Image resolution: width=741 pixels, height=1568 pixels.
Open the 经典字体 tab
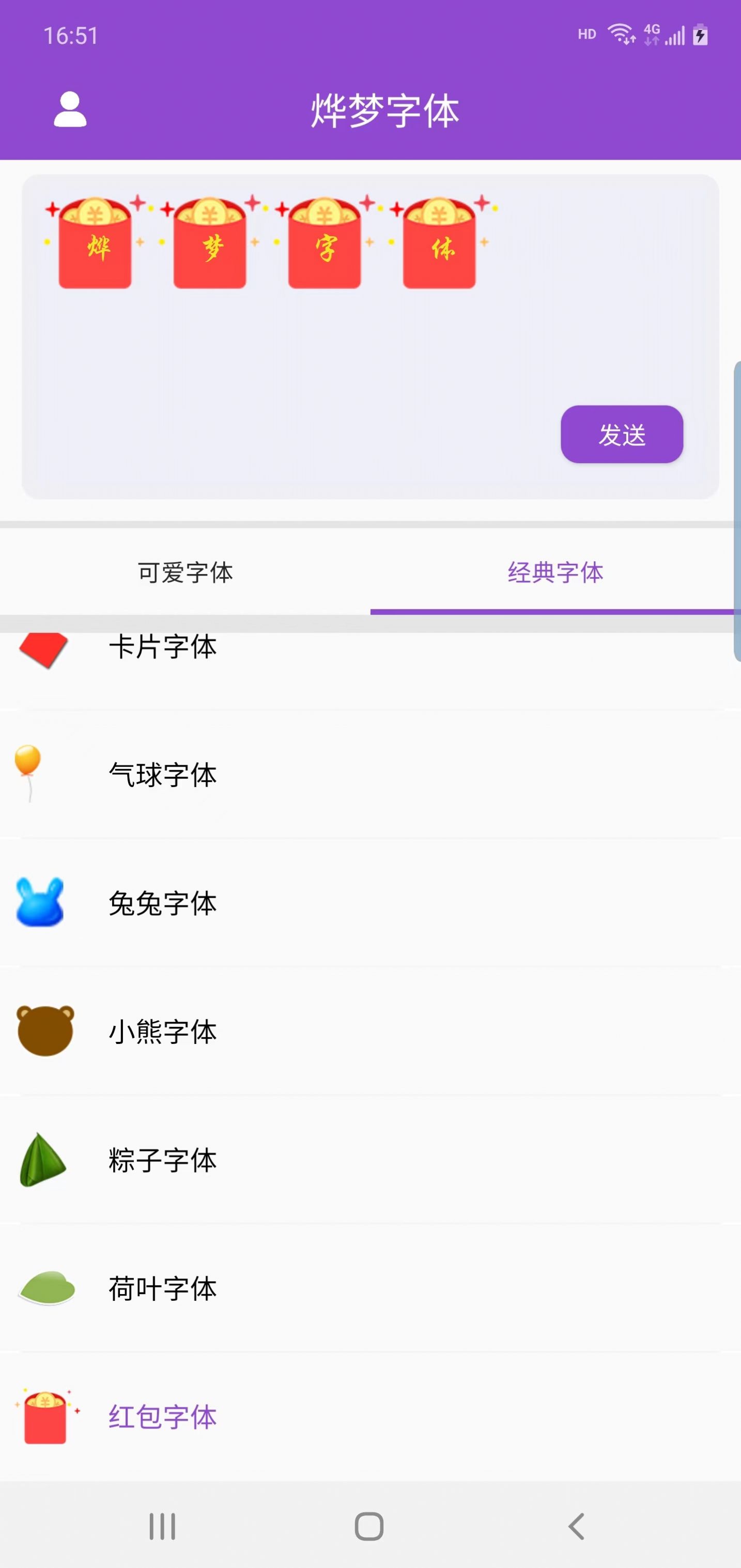pyautogui.click(x=555, y=573)
